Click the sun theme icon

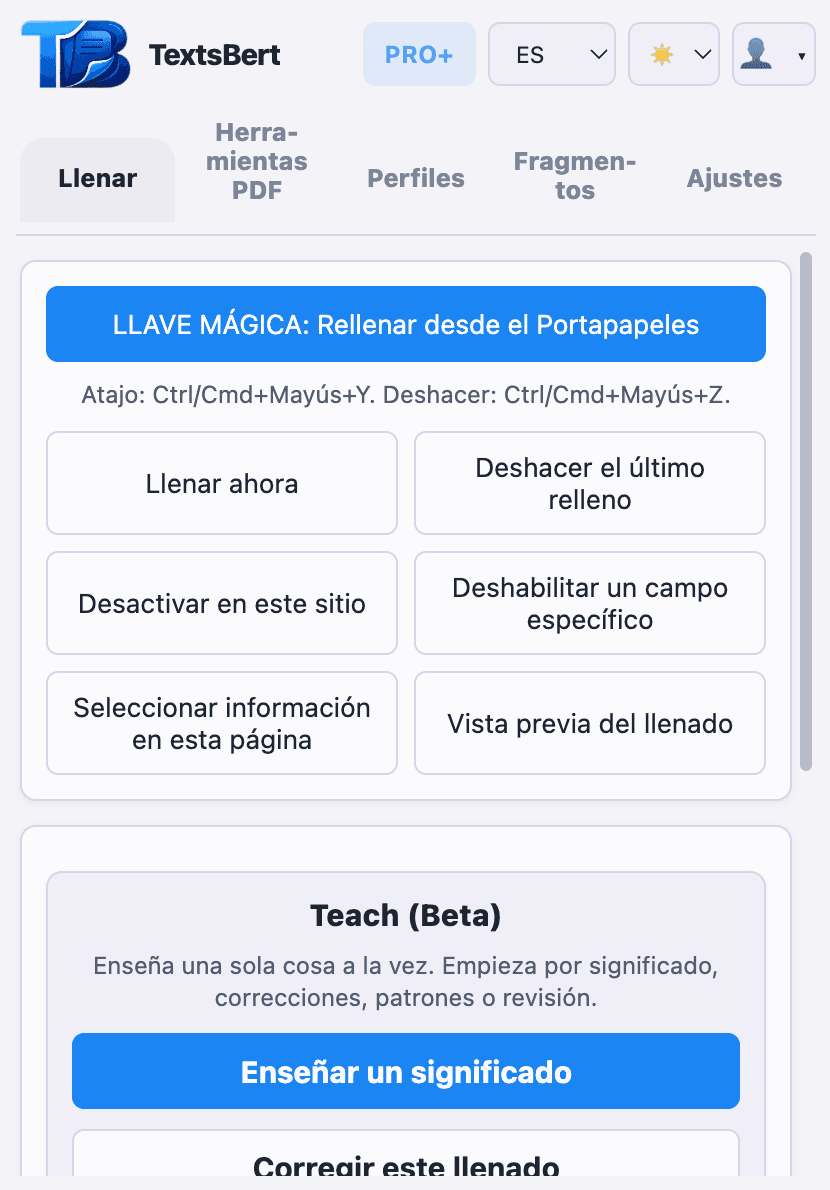point(663,54)
